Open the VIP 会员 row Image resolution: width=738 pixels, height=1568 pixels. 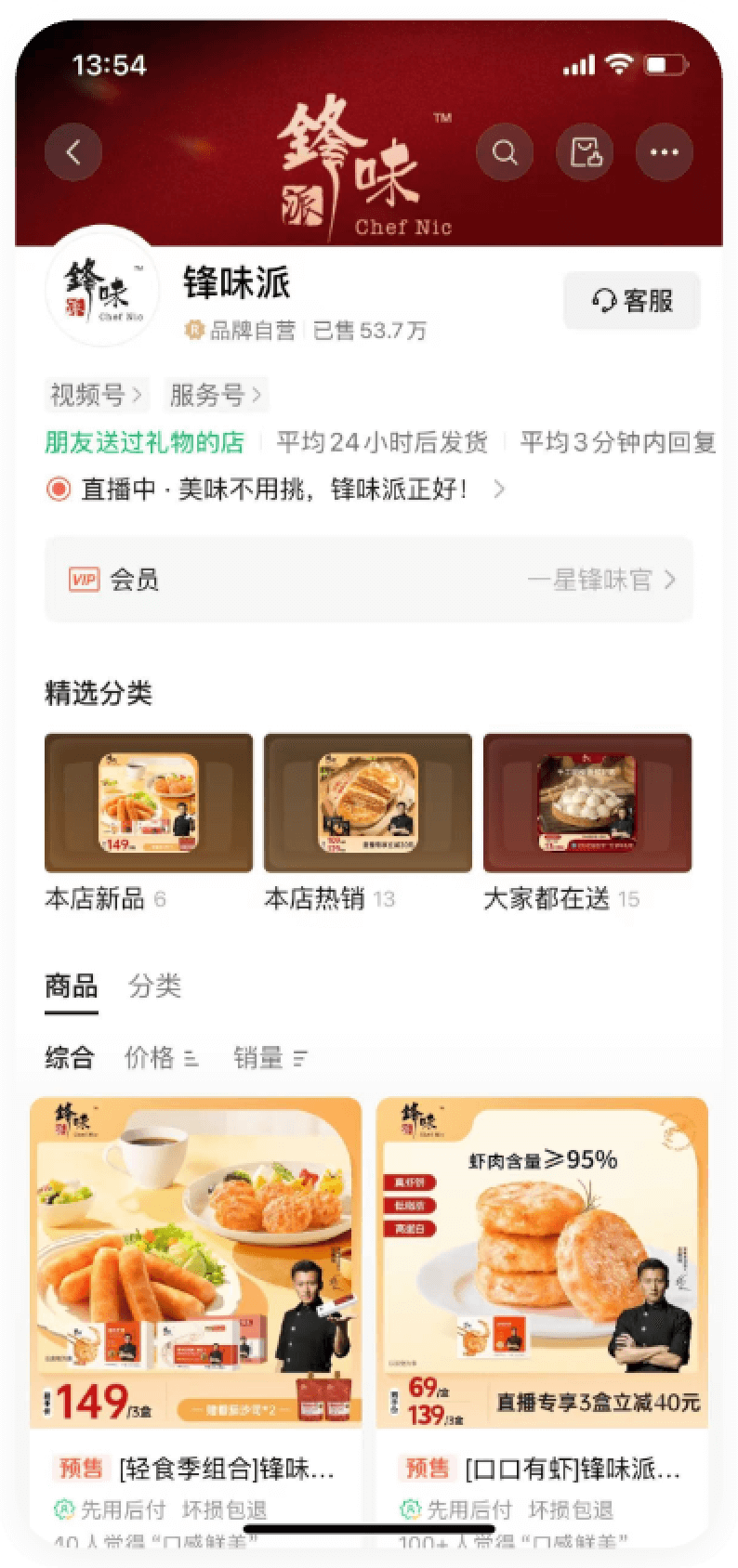[369, 580]
